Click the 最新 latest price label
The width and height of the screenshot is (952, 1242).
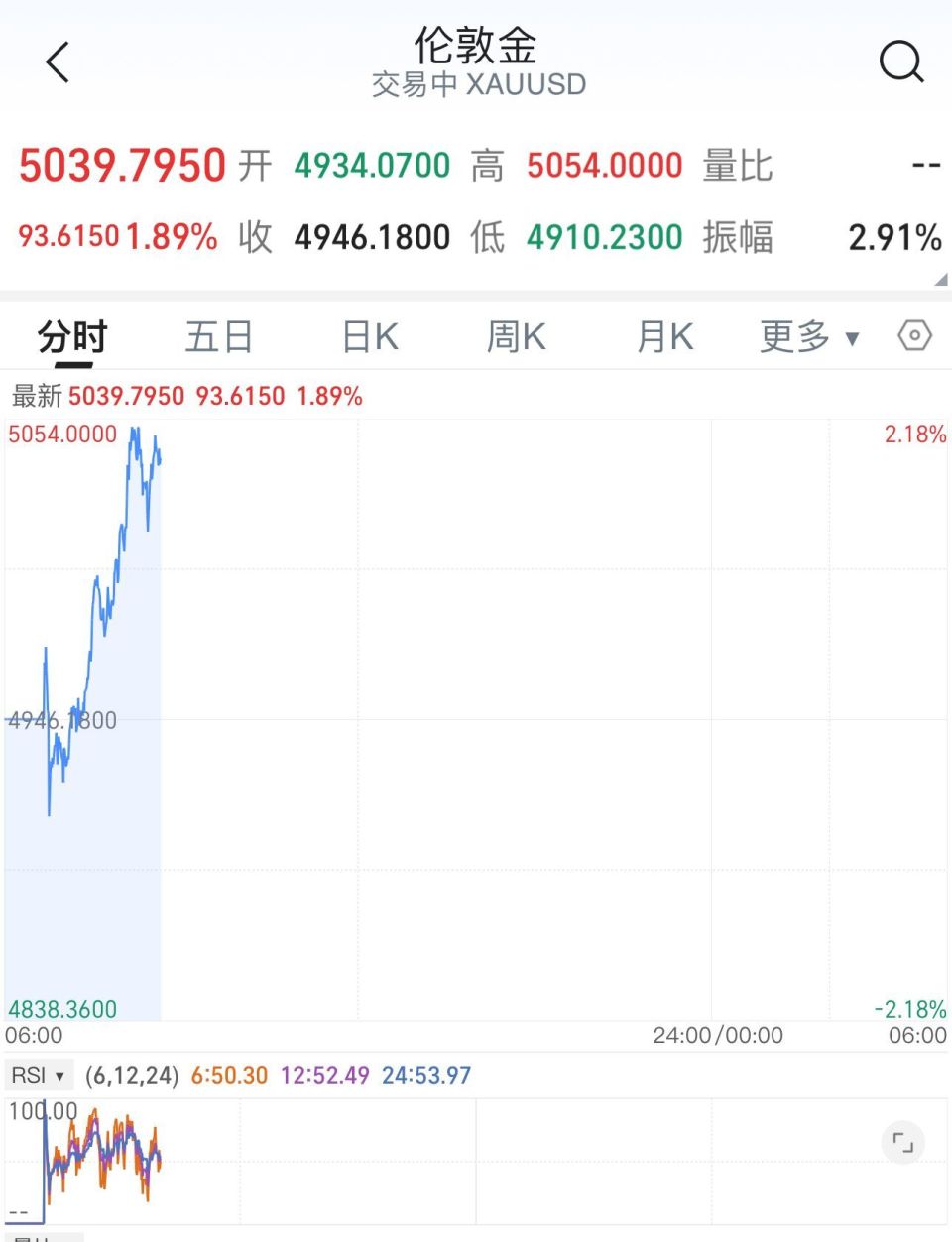(x=35, y=396)
